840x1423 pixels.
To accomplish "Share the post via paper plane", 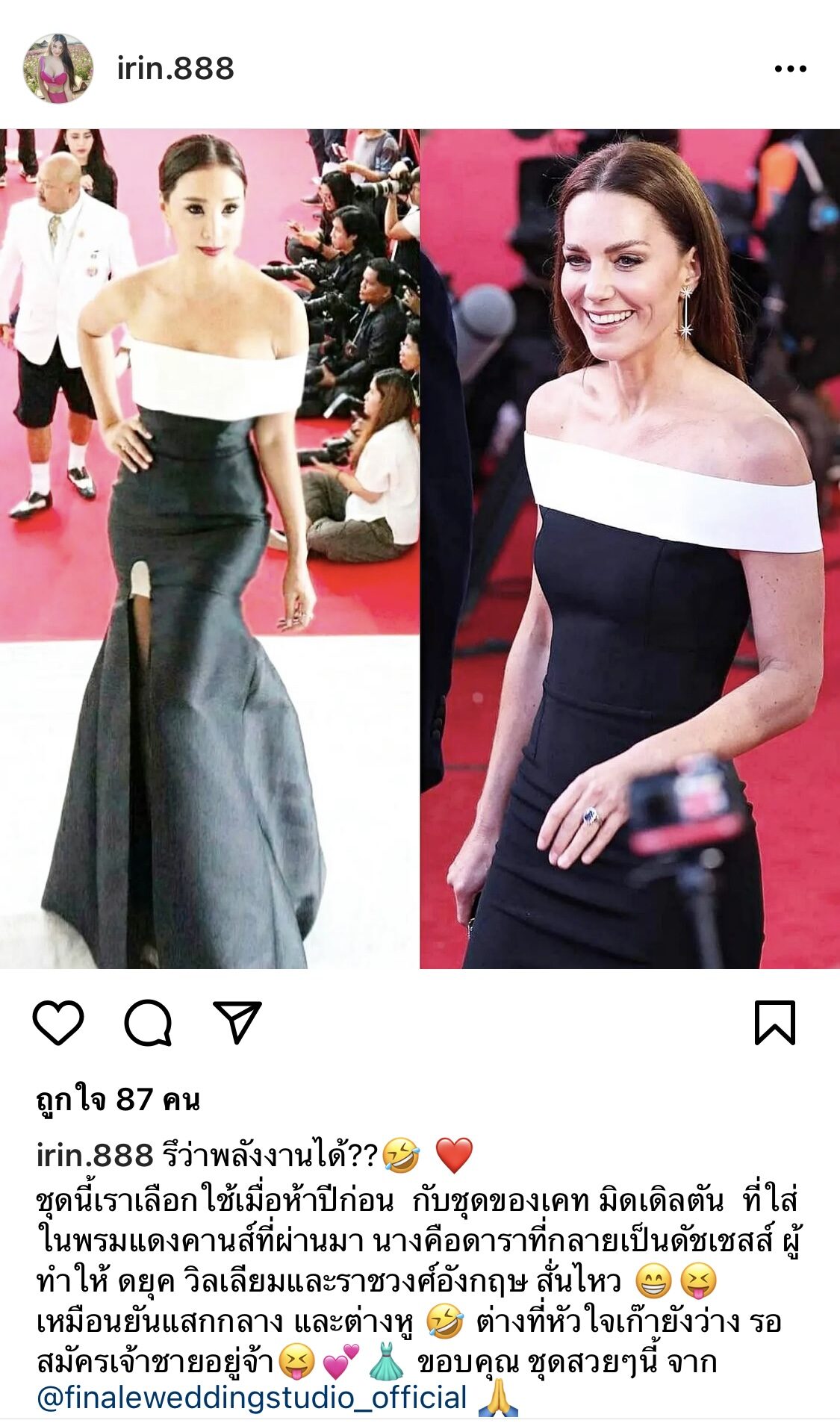I will (237, 1023).
